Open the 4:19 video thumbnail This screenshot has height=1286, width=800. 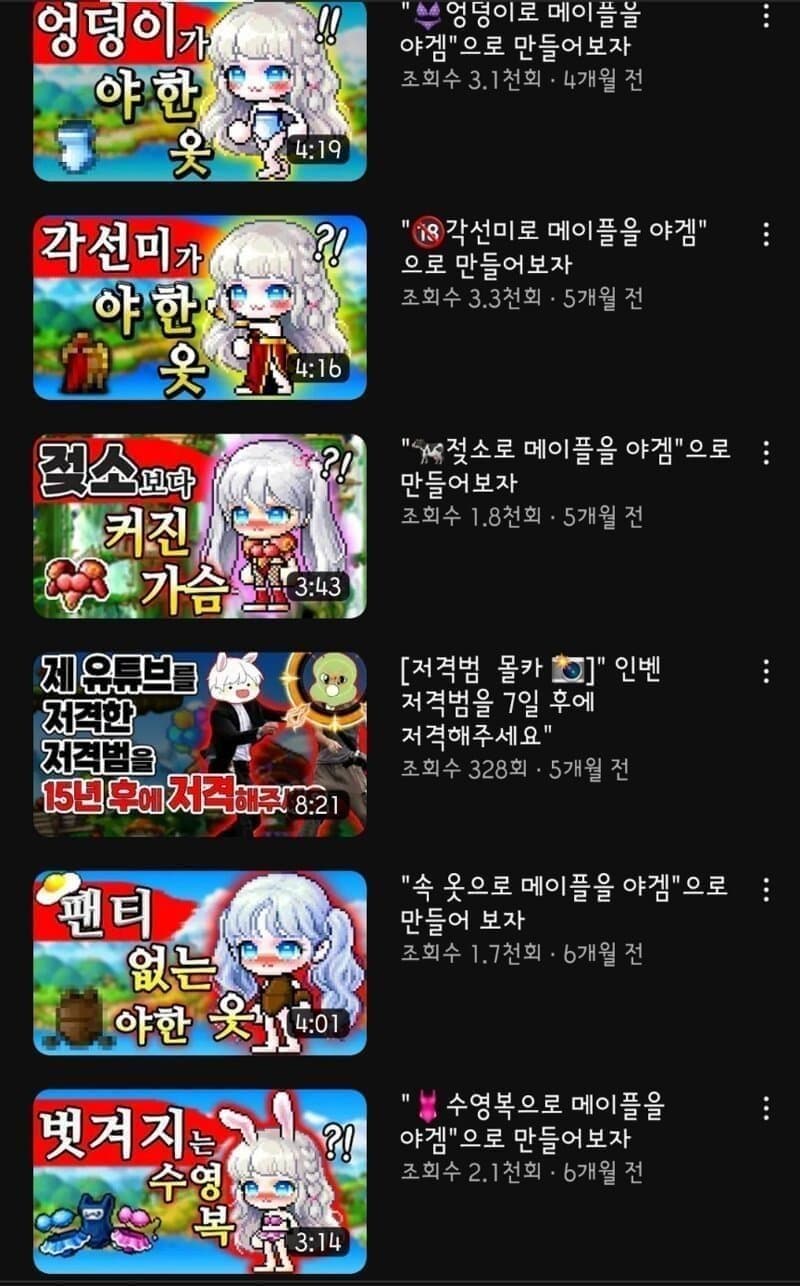[200, 92]
